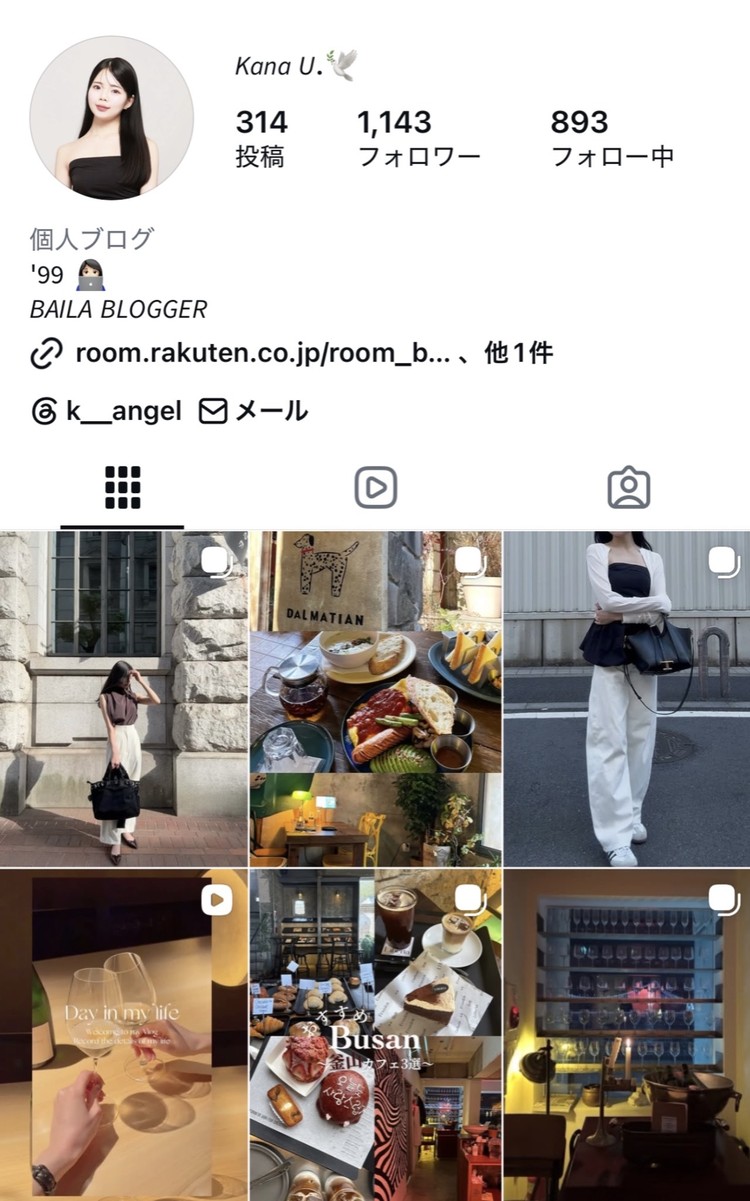Play the Day in my life reel
The height and width of the screenshot is (1201, 750).
pos(123,1035)
